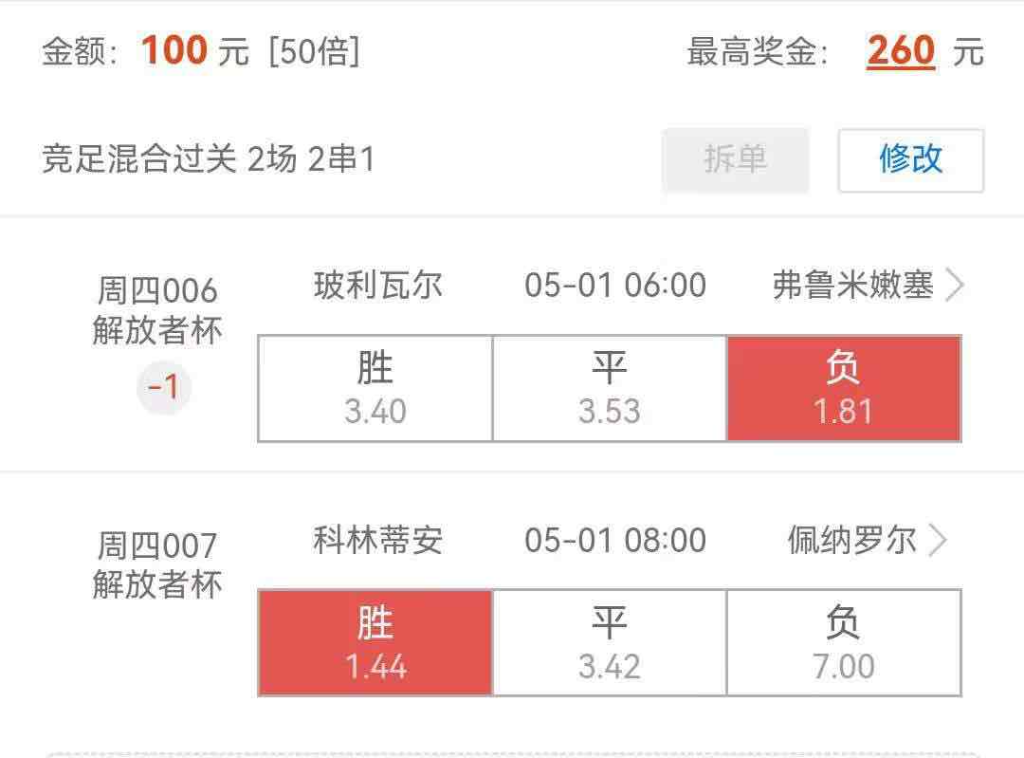
Task: Deselect 胜 1.44 for 科林蒂安 match
Action: click(x=376, y=643)
